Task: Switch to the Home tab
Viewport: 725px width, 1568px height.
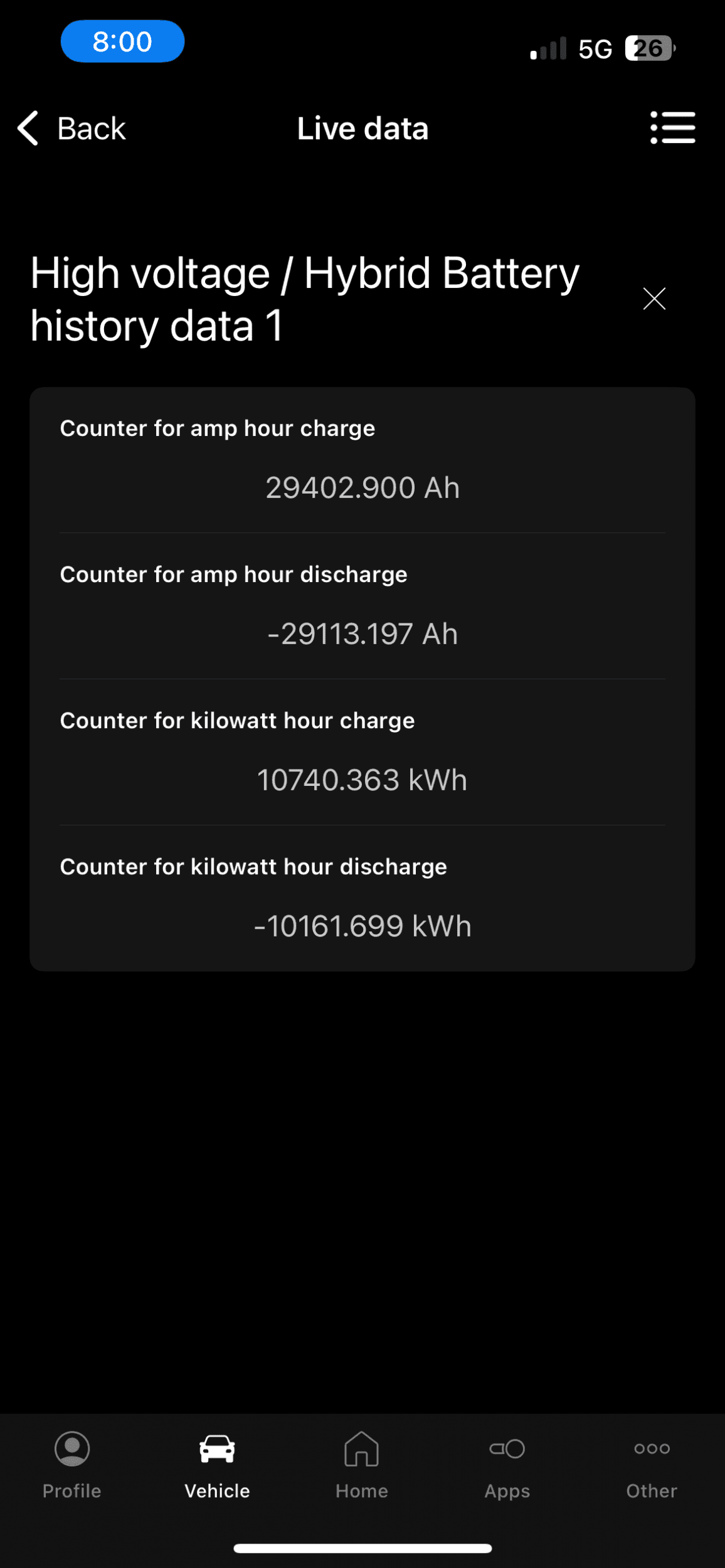Action: point(362,1464)
